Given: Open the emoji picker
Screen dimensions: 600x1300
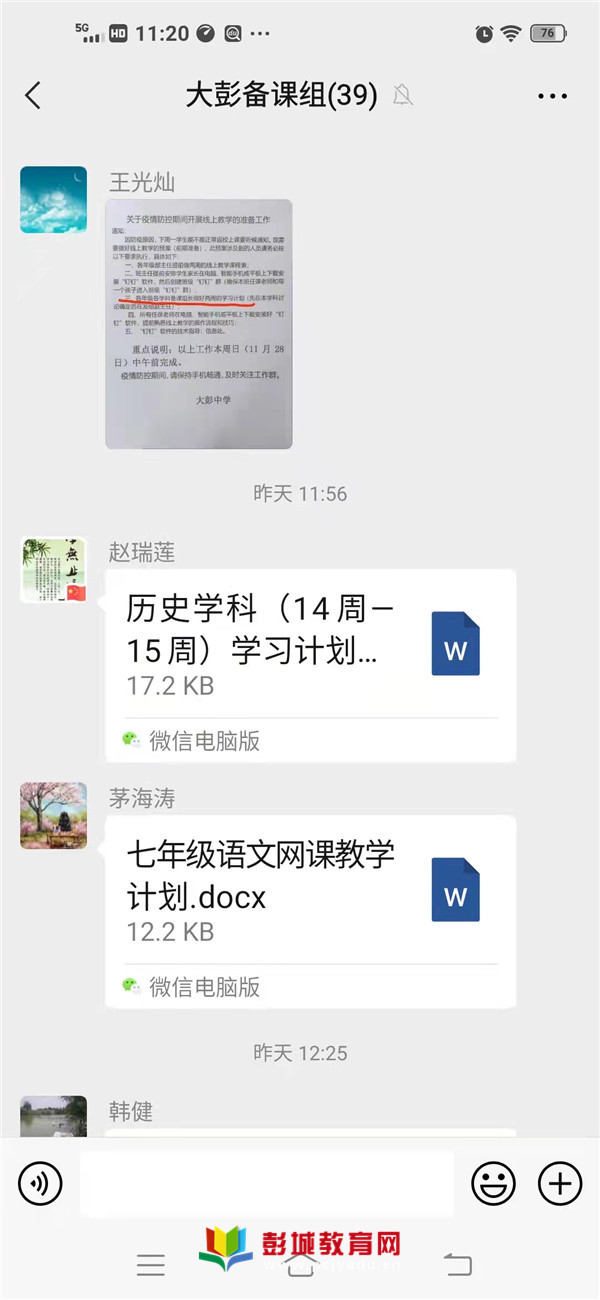Looking at the screenshot, I should tap(493, 1184).
